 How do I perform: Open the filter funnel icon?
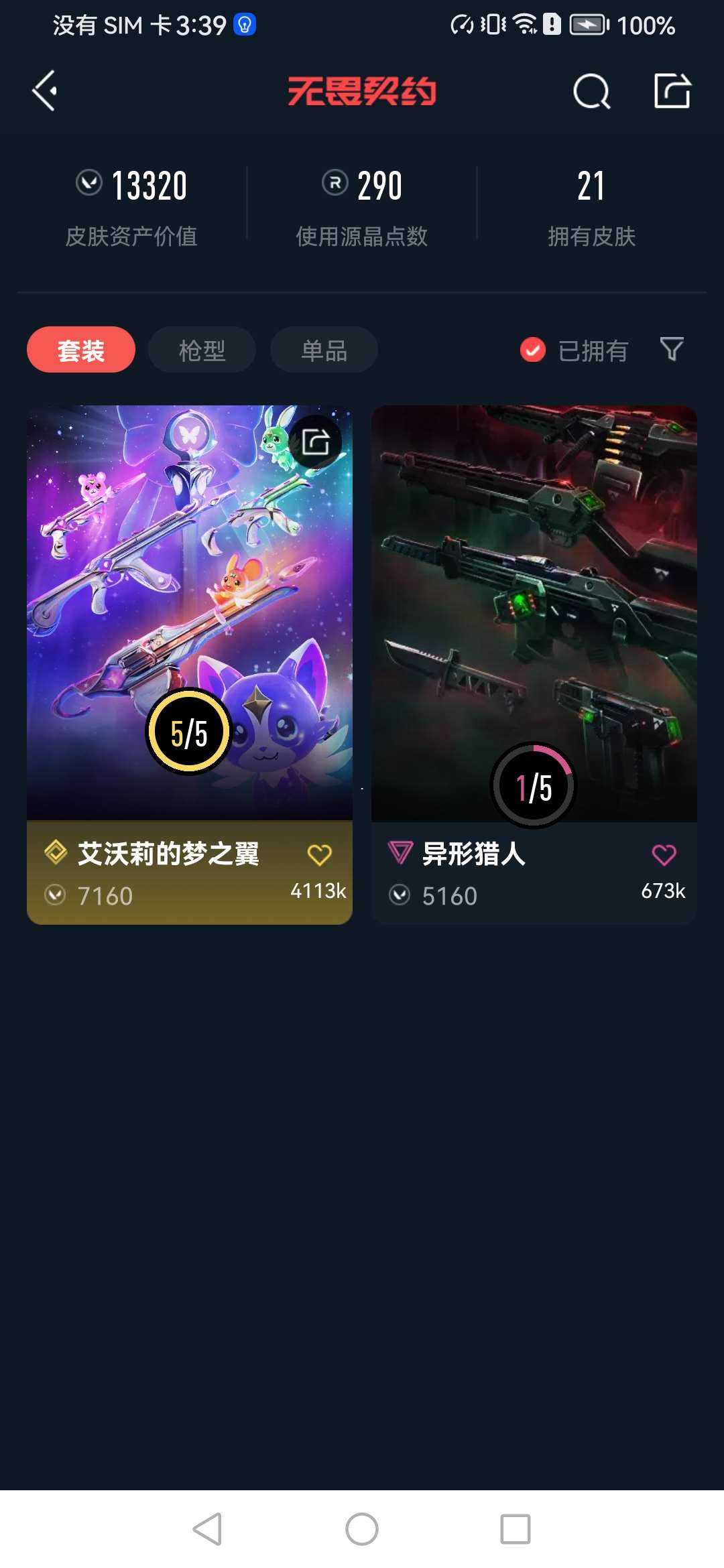tap(672, 349)
